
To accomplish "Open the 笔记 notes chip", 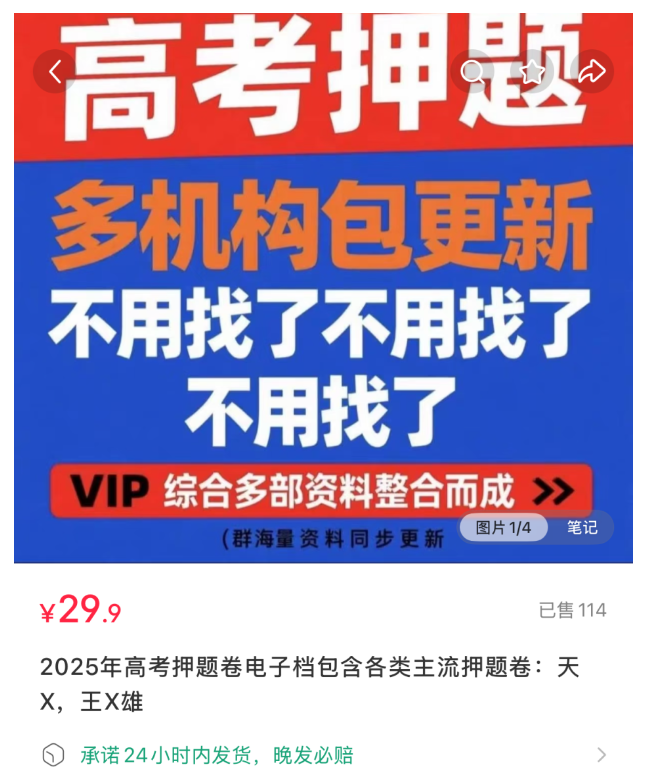I will pyautogui.click(x=582, y=527).
